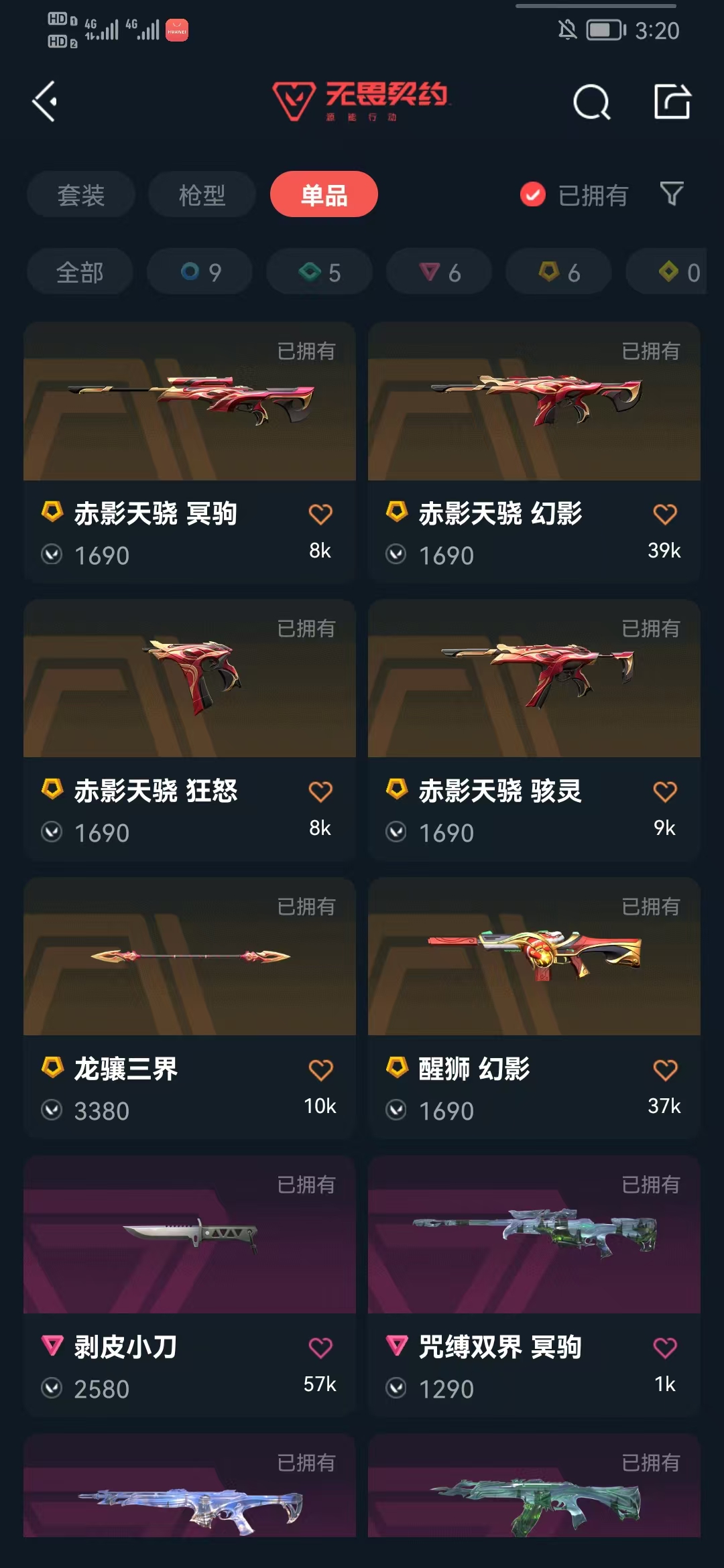Open the funnel filter icon
Image resolution: width=724 pixels, height=1568 pixels.
pos(672,194)
